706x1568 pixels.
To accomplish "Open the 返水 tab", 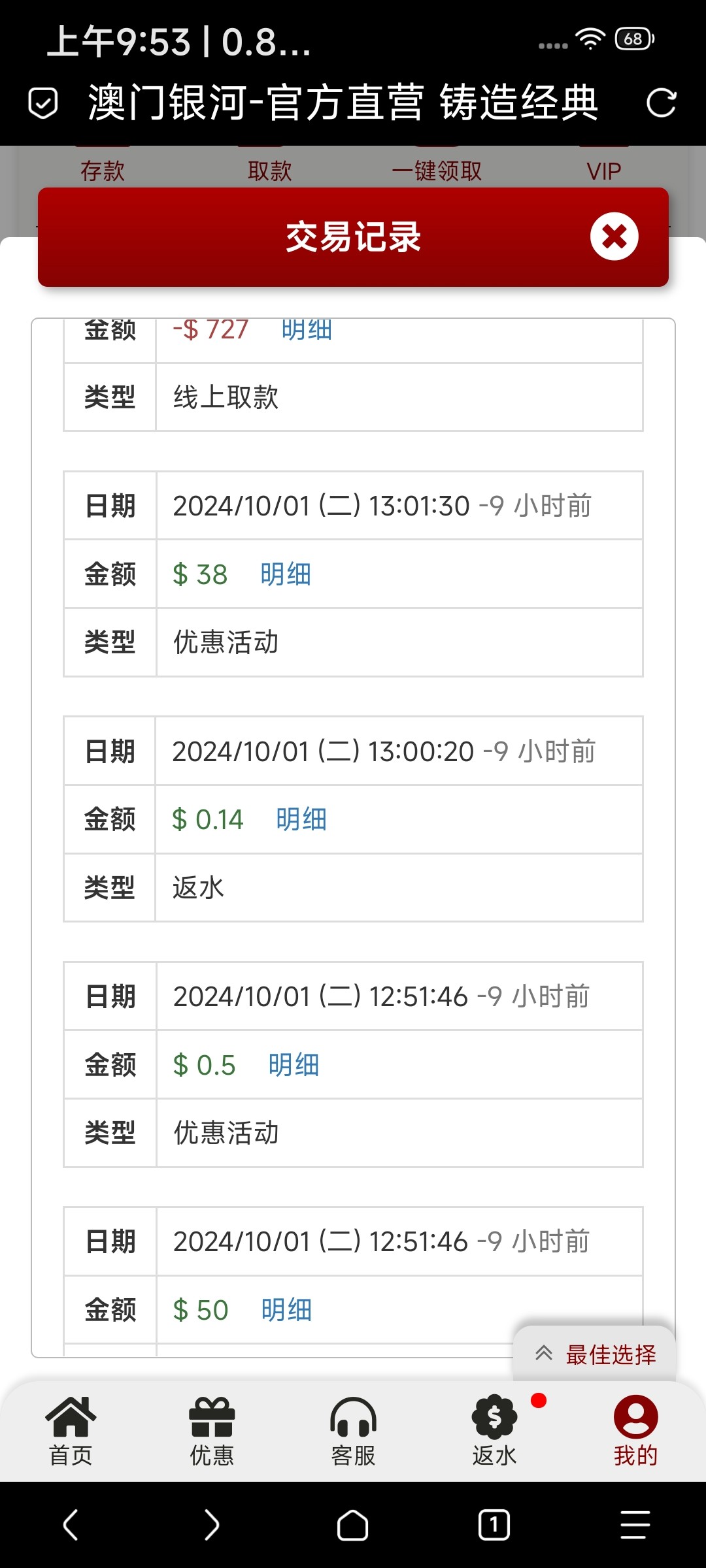I will coord(495,1431).
